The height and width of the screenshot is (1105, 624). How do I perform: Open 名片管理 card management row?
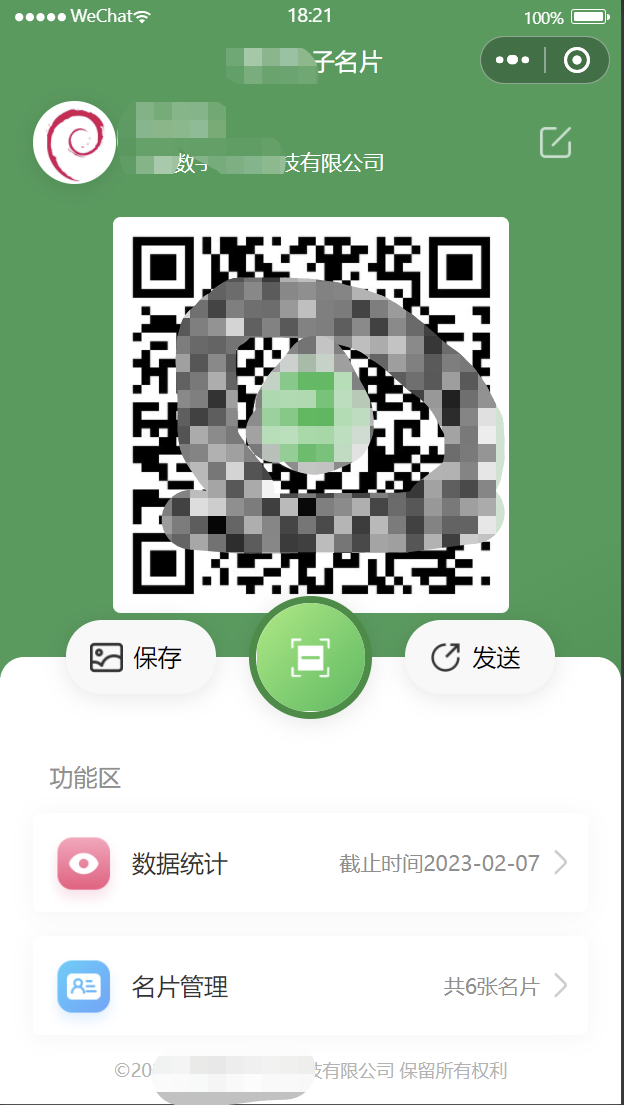pos(311,987)
